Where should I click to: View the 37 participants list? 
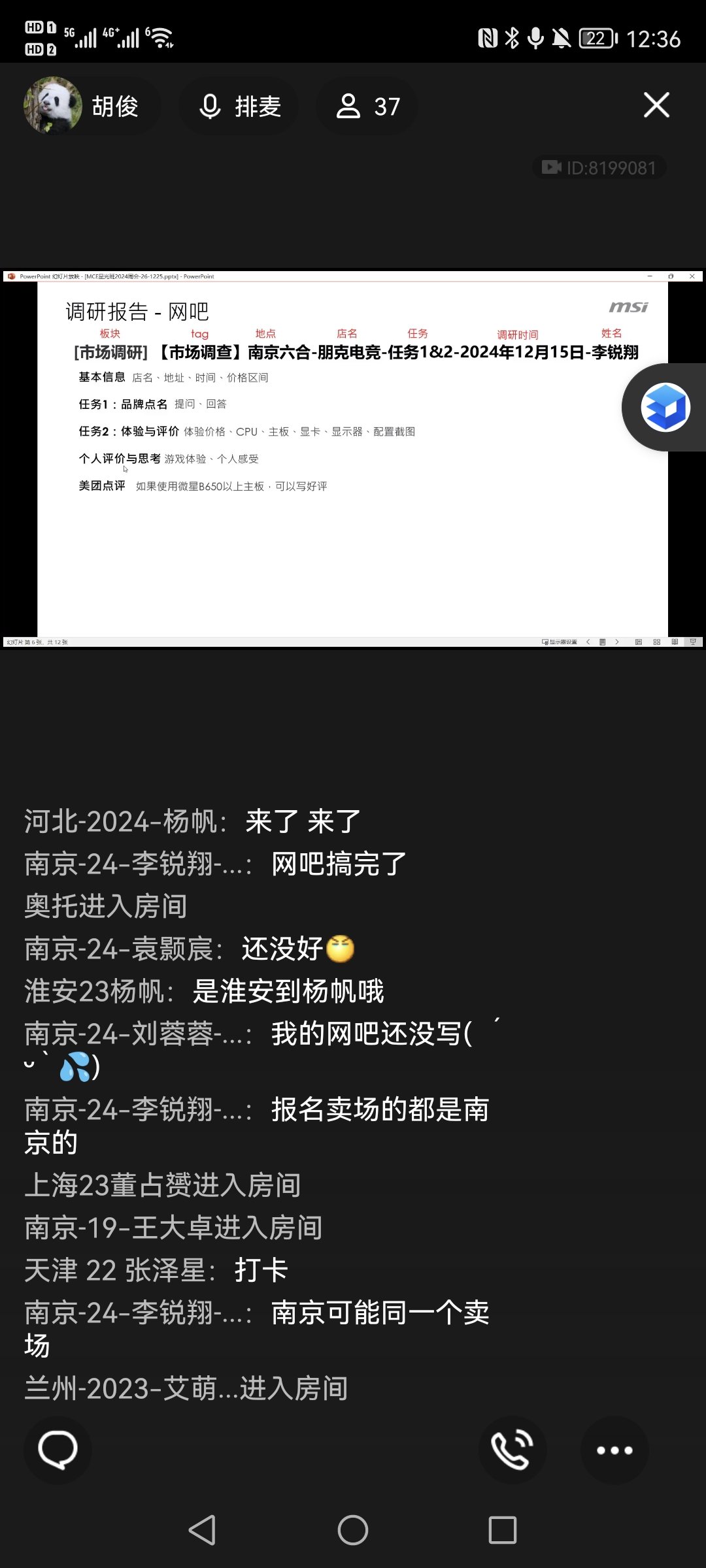[367, 106]
